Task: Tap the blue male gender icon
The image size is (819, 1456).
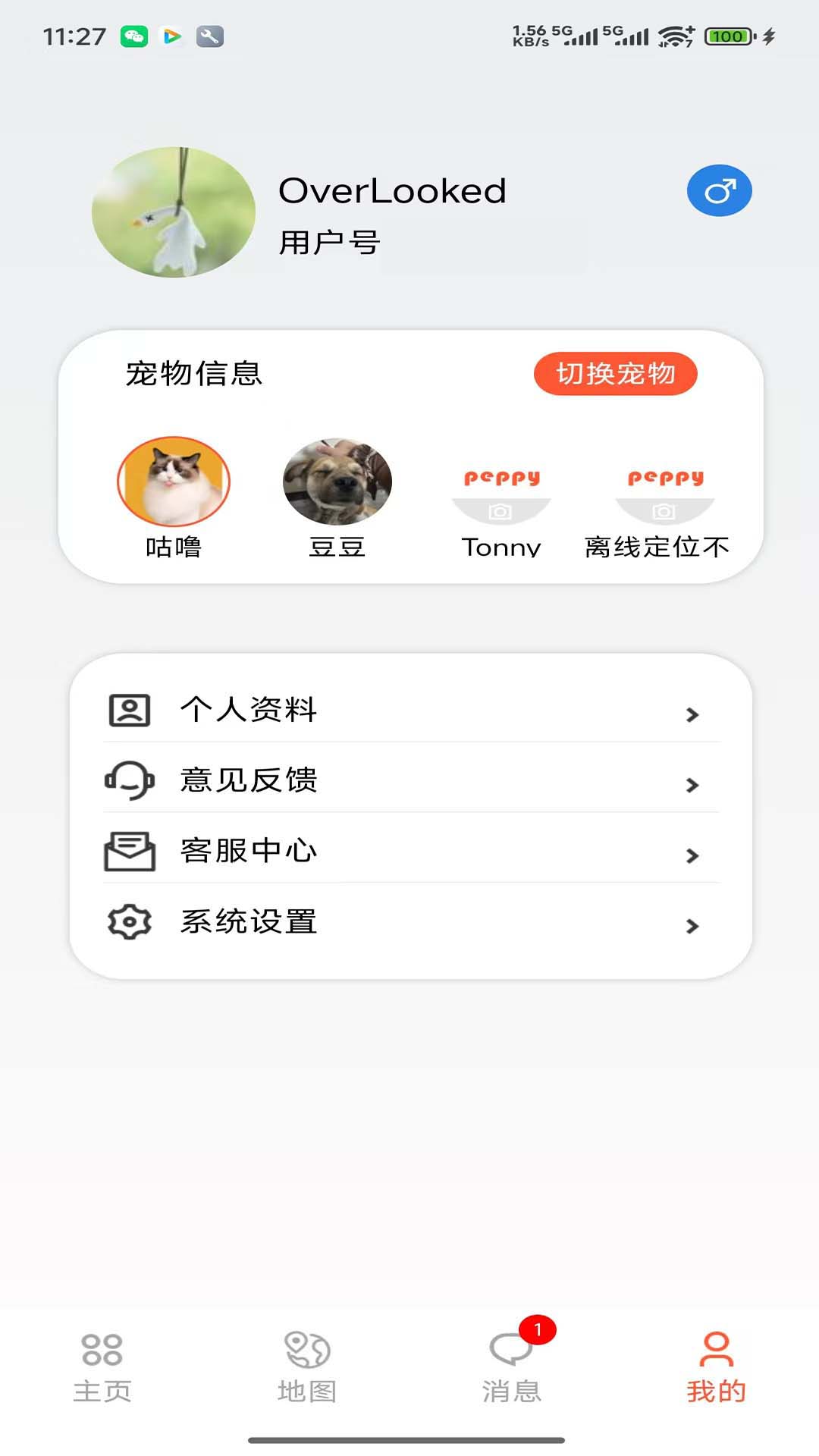Action: [718, 190]
